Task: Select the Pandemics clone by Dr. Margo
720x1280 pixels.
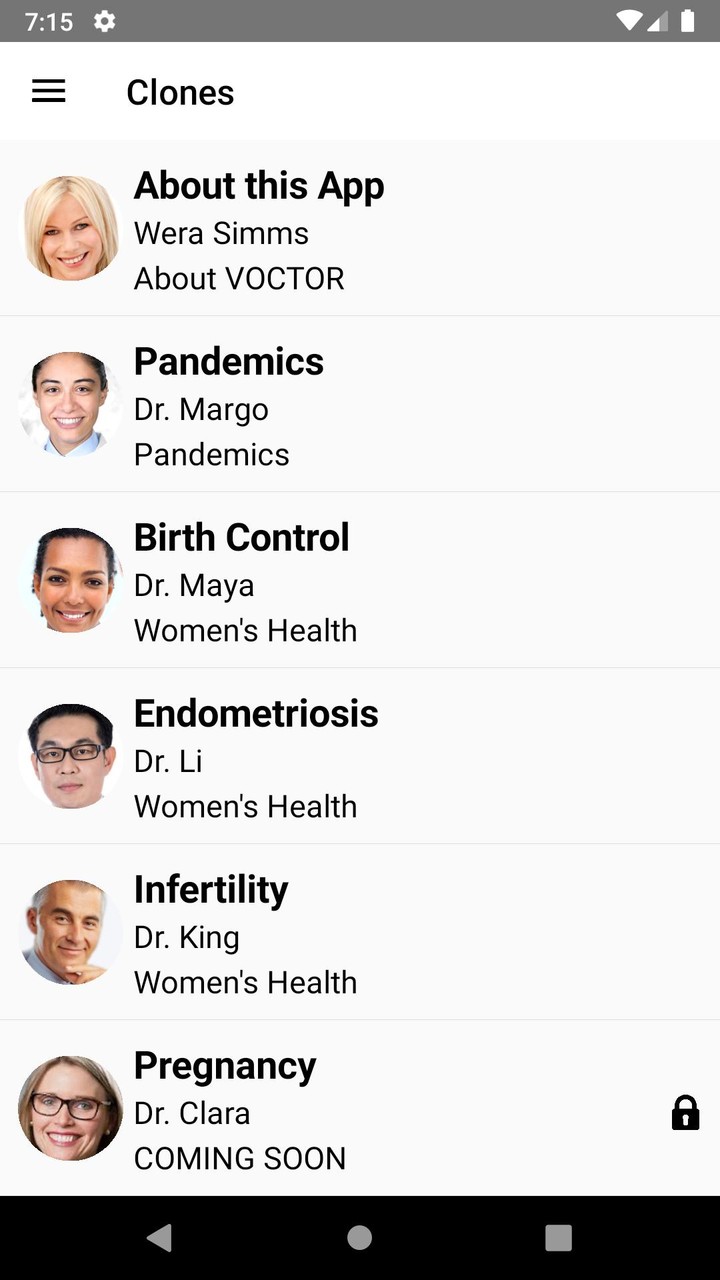Action: [x=360, y=404]
